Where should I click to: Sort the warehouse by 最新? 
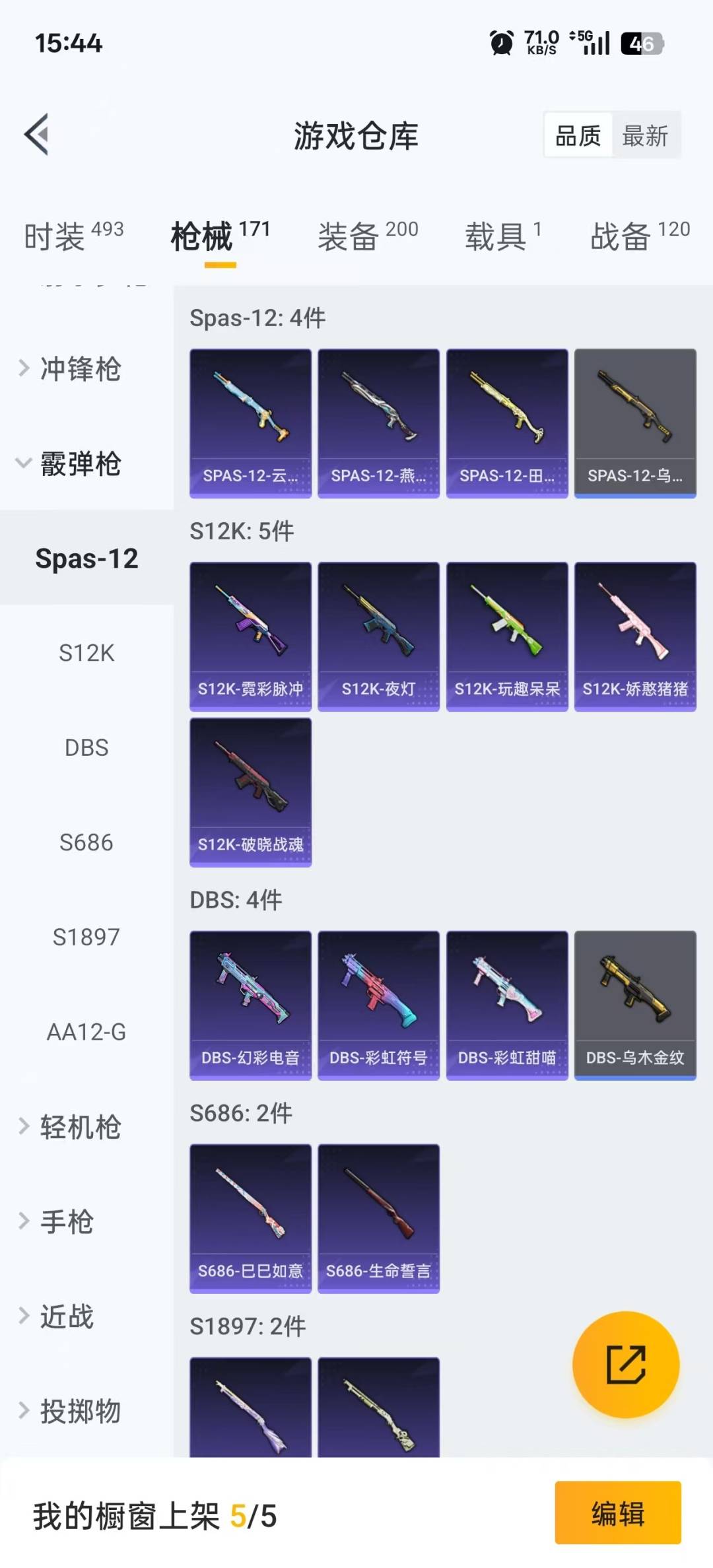point(645,136)
